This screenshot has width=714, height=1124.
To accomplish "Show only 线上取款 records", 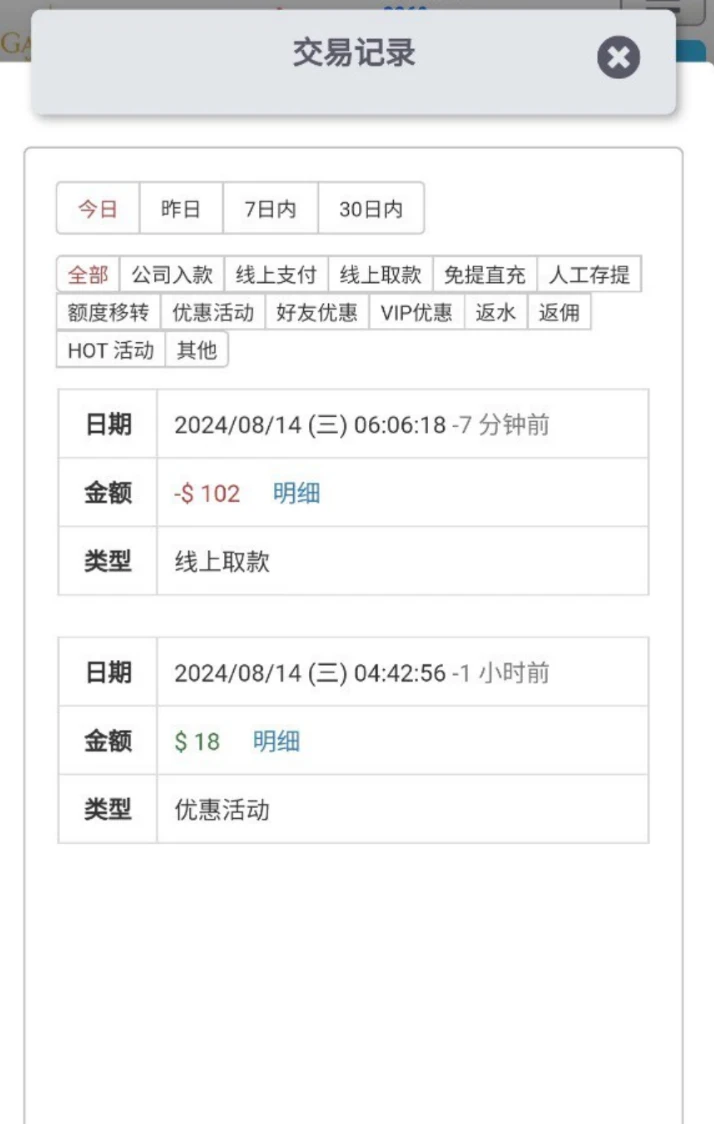I will pyautogui.click(x=380, y=274).
